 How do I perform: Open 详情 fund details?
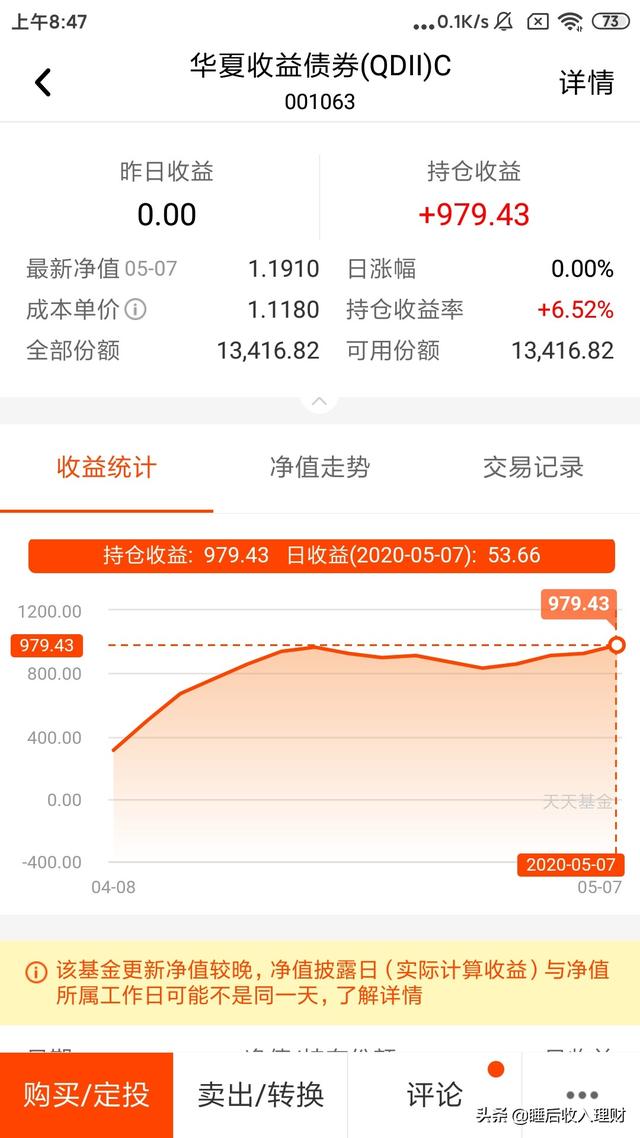[586, 83]
